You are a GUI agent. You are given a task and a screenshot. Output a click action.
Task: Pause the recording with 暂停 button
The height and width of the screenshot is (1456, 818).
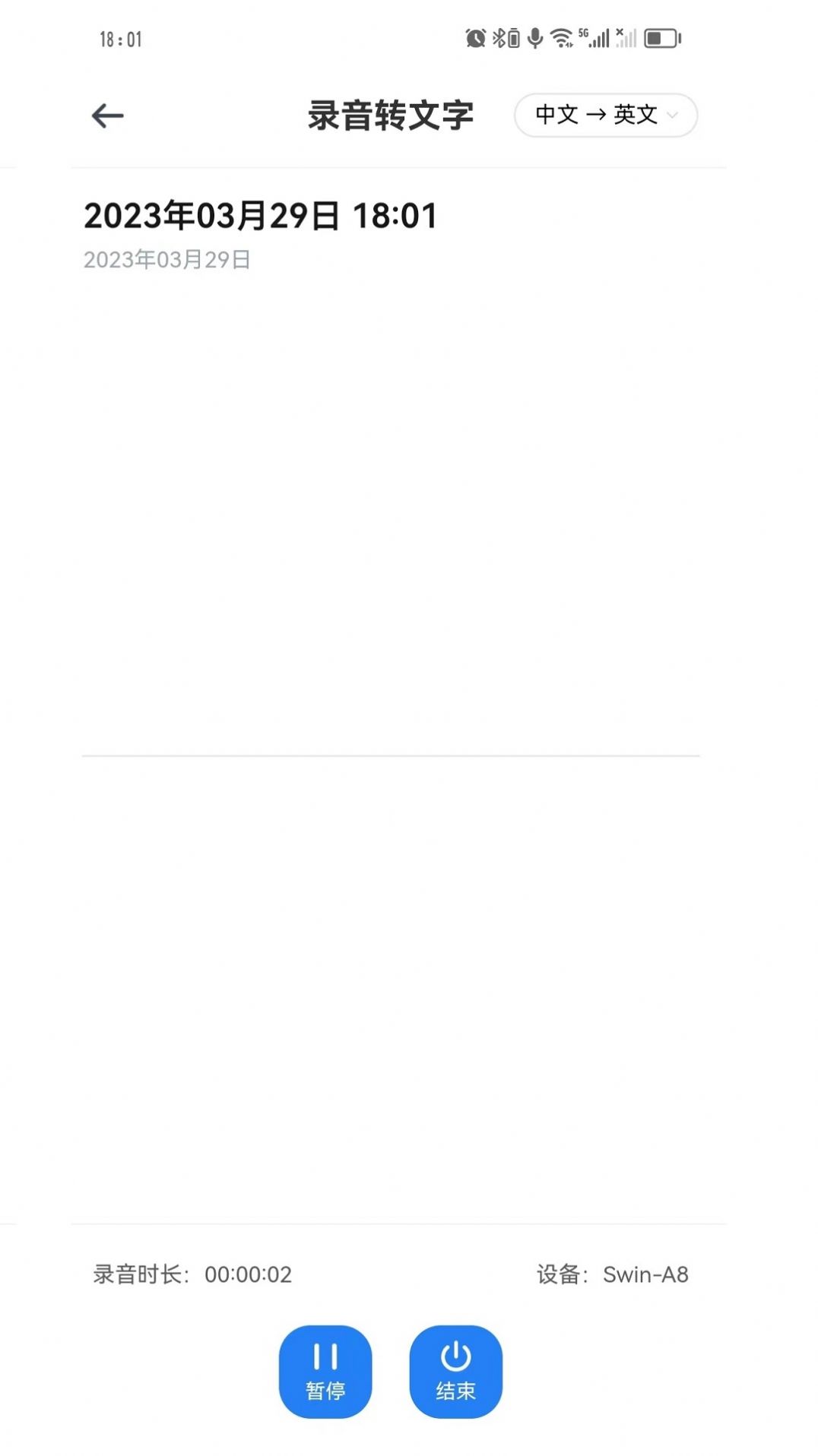[325, 1371]
